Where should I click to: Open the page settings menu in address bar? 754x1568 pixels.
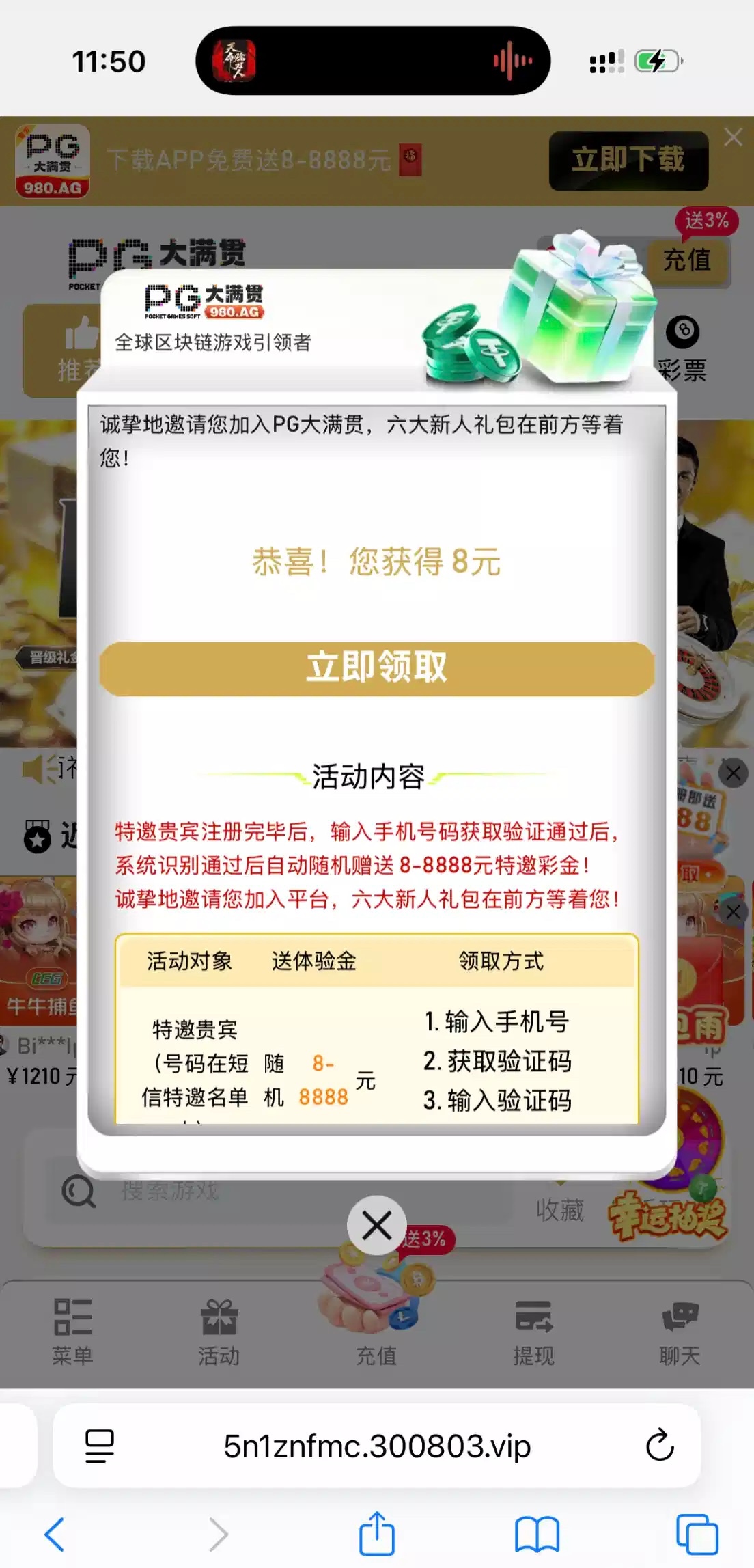100,1445
